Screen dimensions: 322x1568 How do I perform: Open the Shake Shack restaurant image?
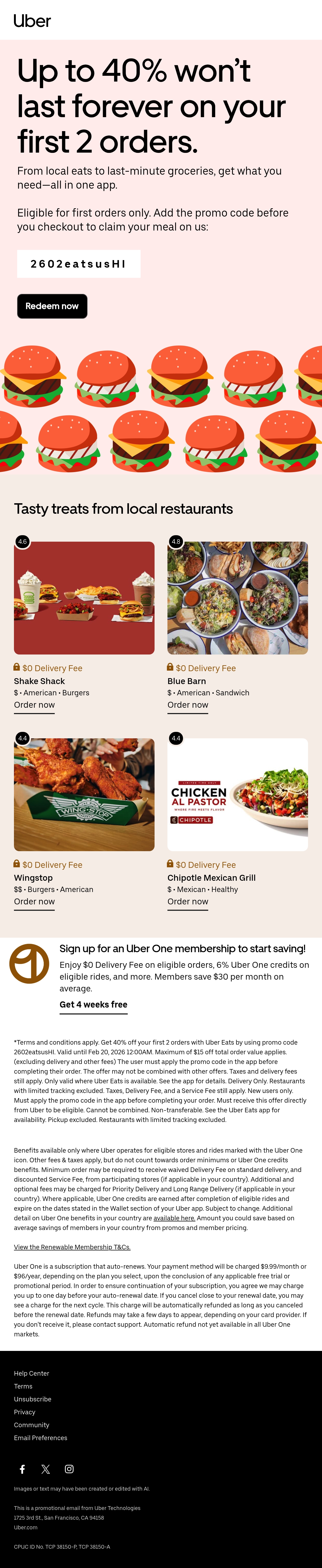pos(85,598)
